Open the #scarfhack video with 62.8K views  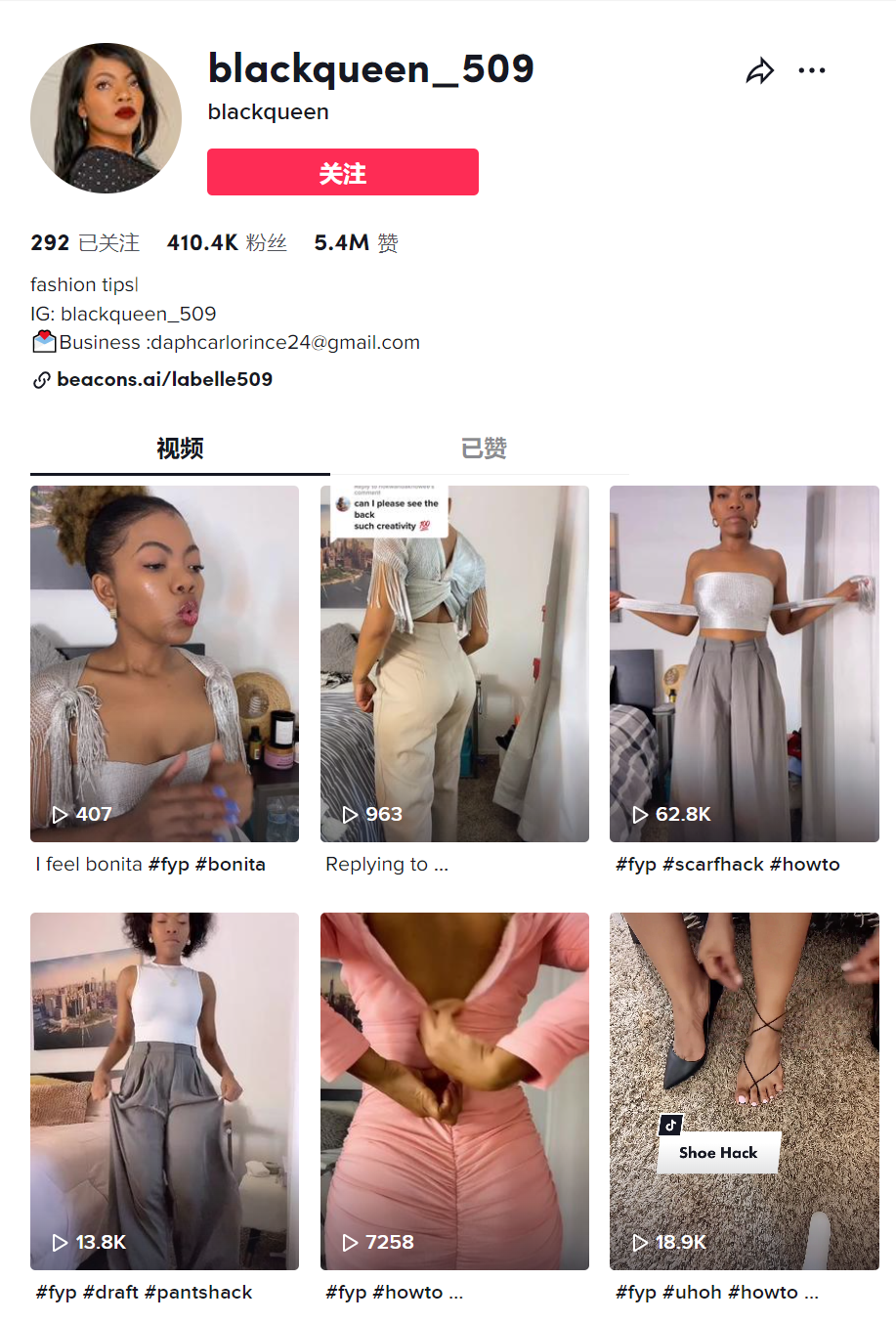click(x=744, y=663)
